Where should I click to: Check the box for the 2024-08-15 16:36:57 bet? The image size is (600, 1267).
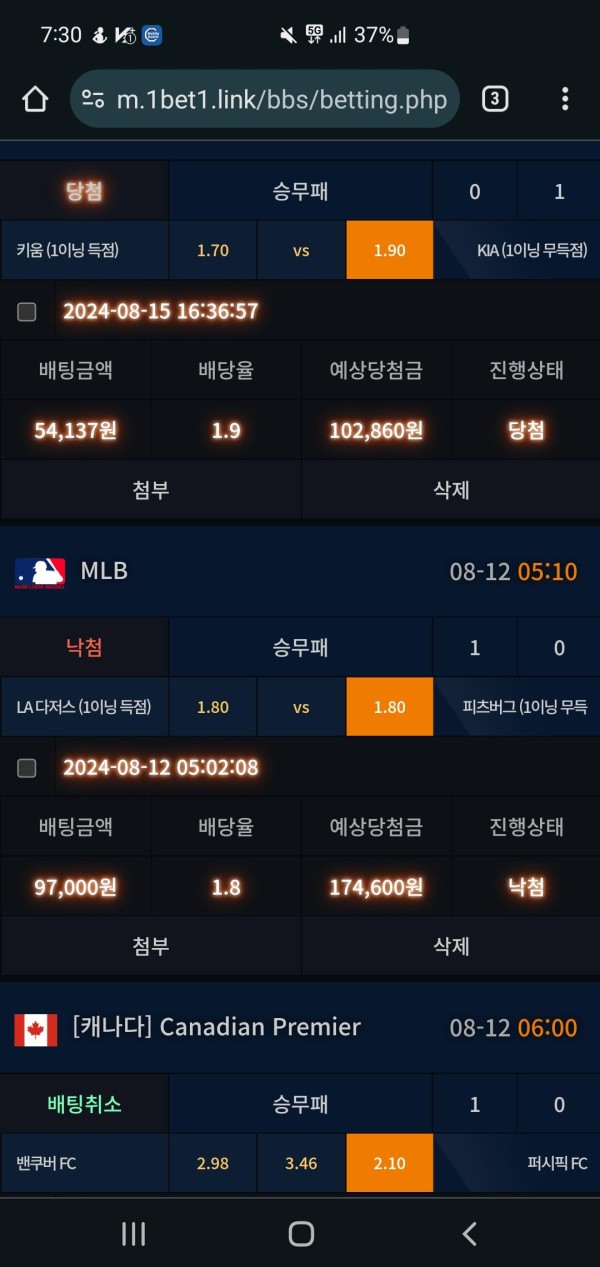pyautogui.click(x=27, y=311)
